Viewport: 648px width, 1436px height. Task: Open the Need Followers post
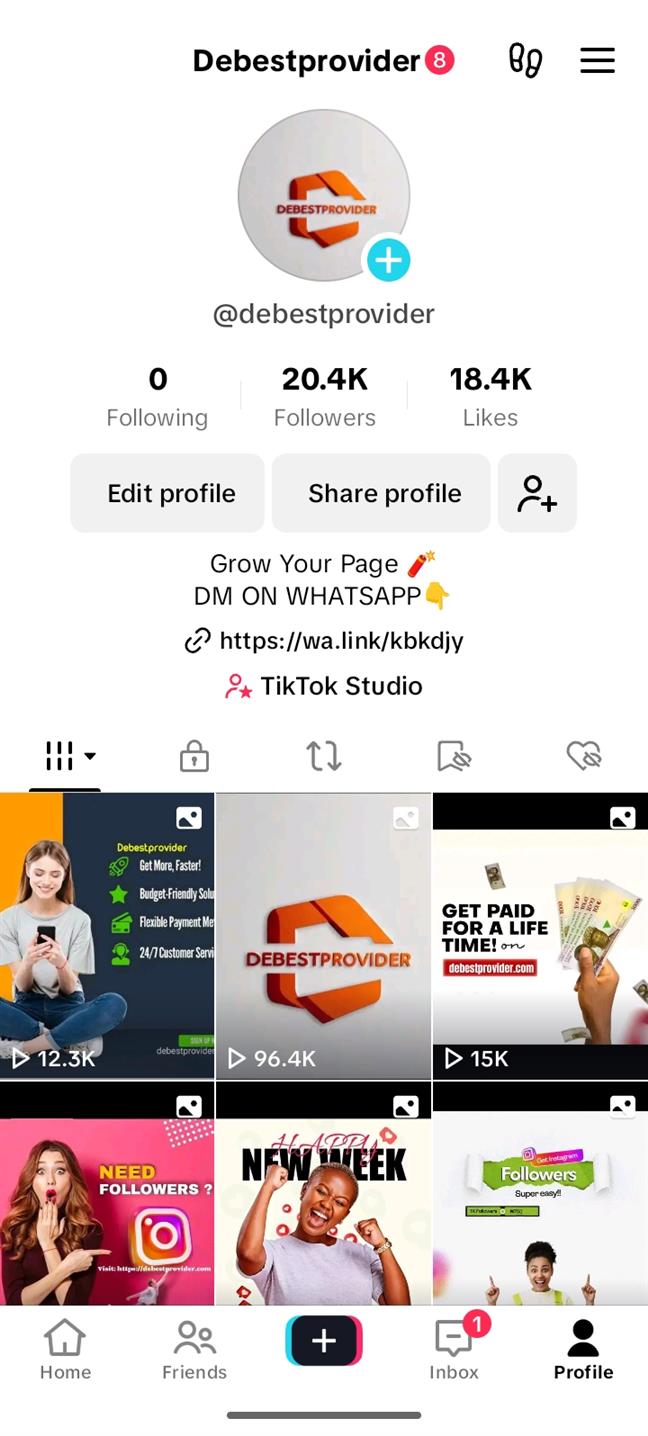coord(107,1193)
